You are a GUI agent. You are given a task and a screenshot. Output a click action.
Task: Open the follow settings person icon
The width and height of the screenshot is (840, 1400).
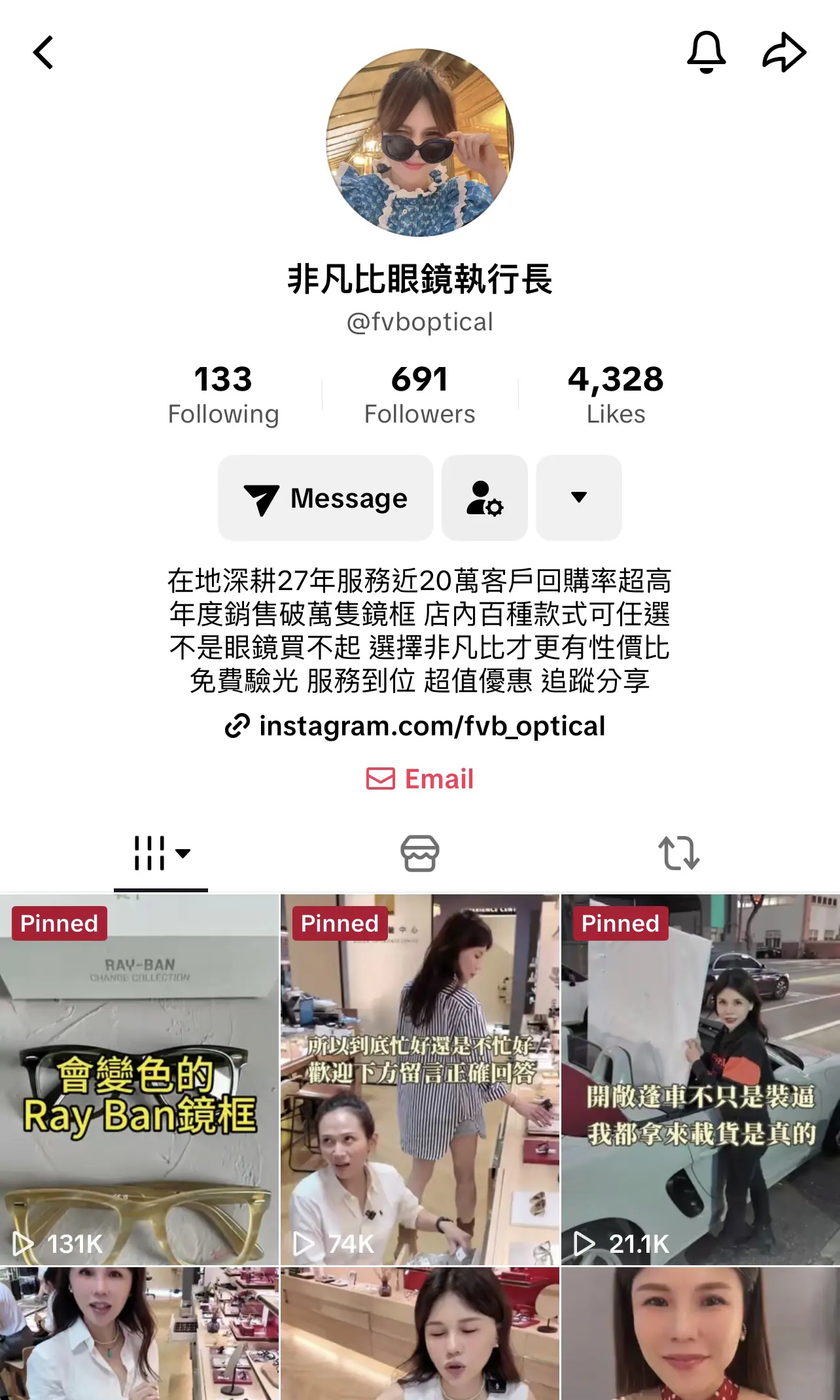485,498
